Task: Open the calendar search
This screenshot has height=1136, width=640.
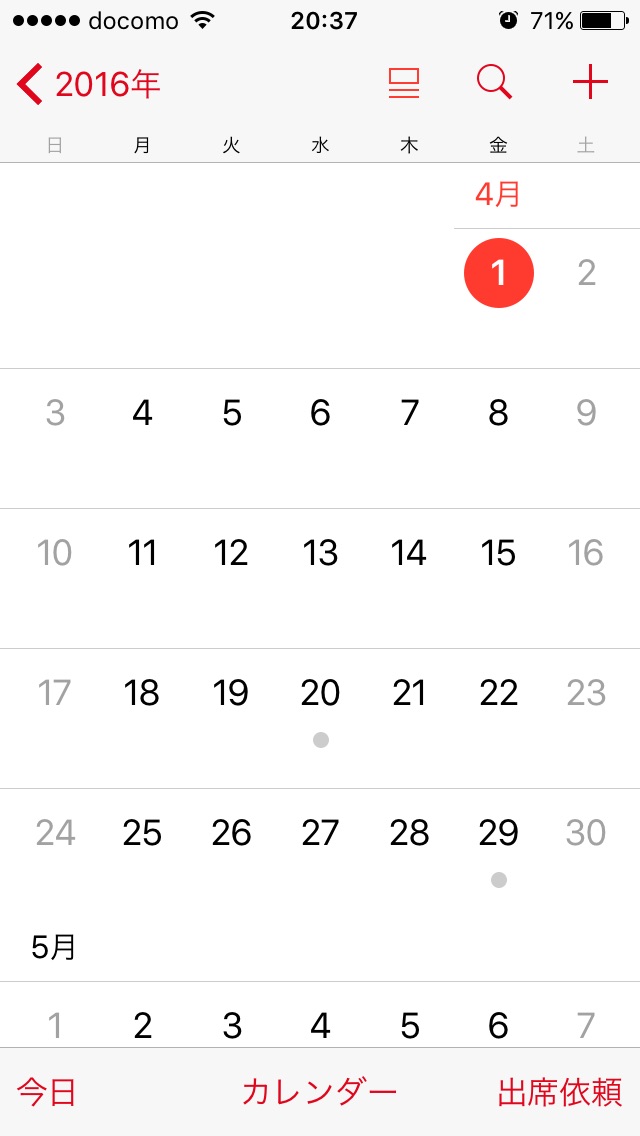Action: (x=494, y=84)
